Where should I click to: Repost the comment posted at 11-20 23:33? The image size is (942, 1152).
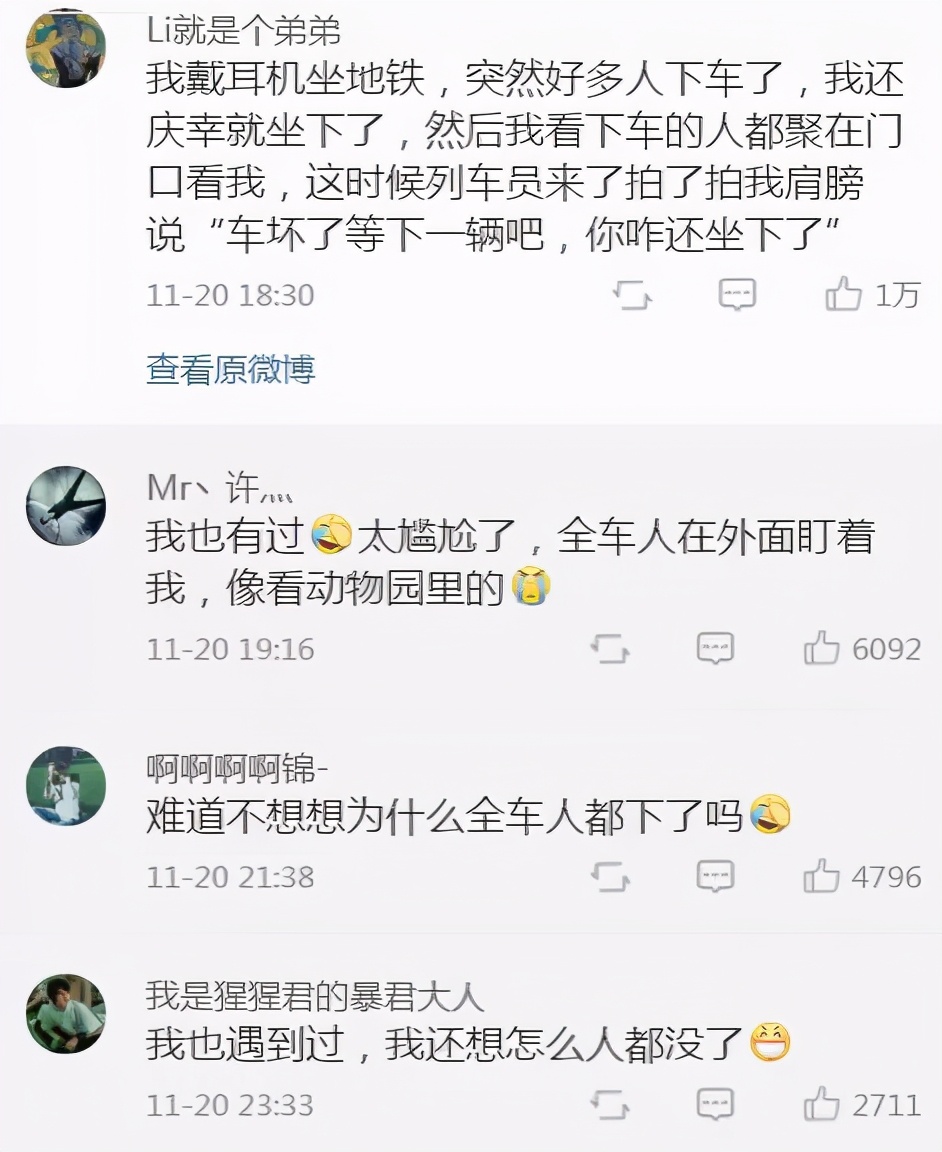609,1105
